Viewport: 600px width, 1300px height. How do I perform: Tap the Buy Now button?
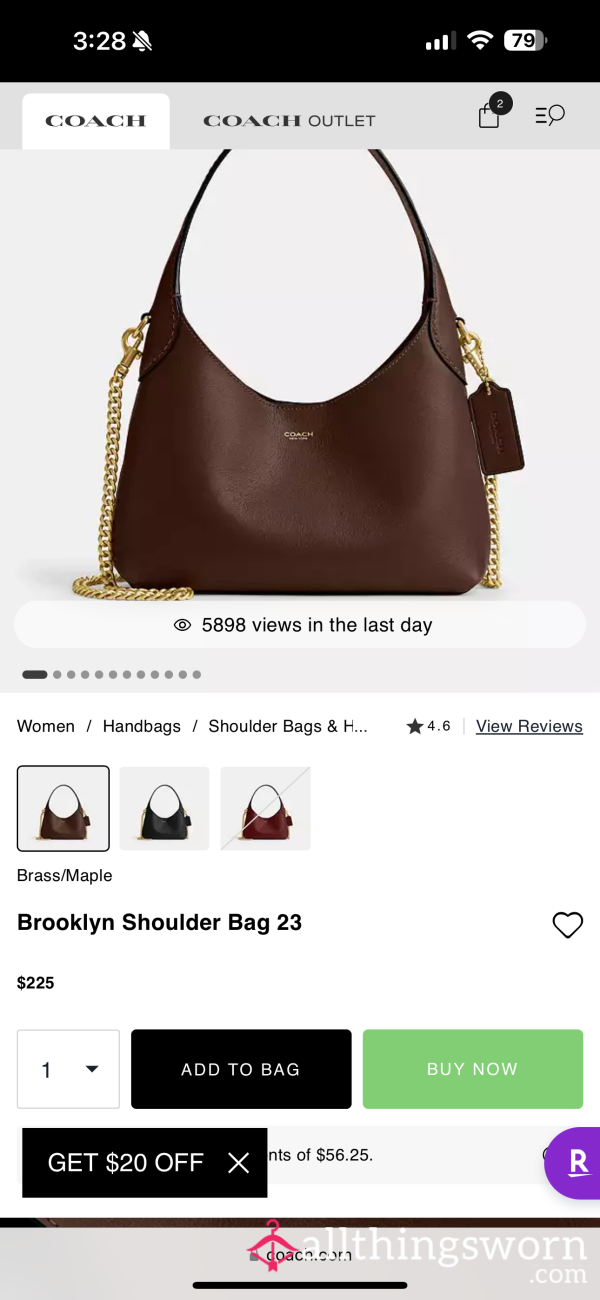(473, 1069)
